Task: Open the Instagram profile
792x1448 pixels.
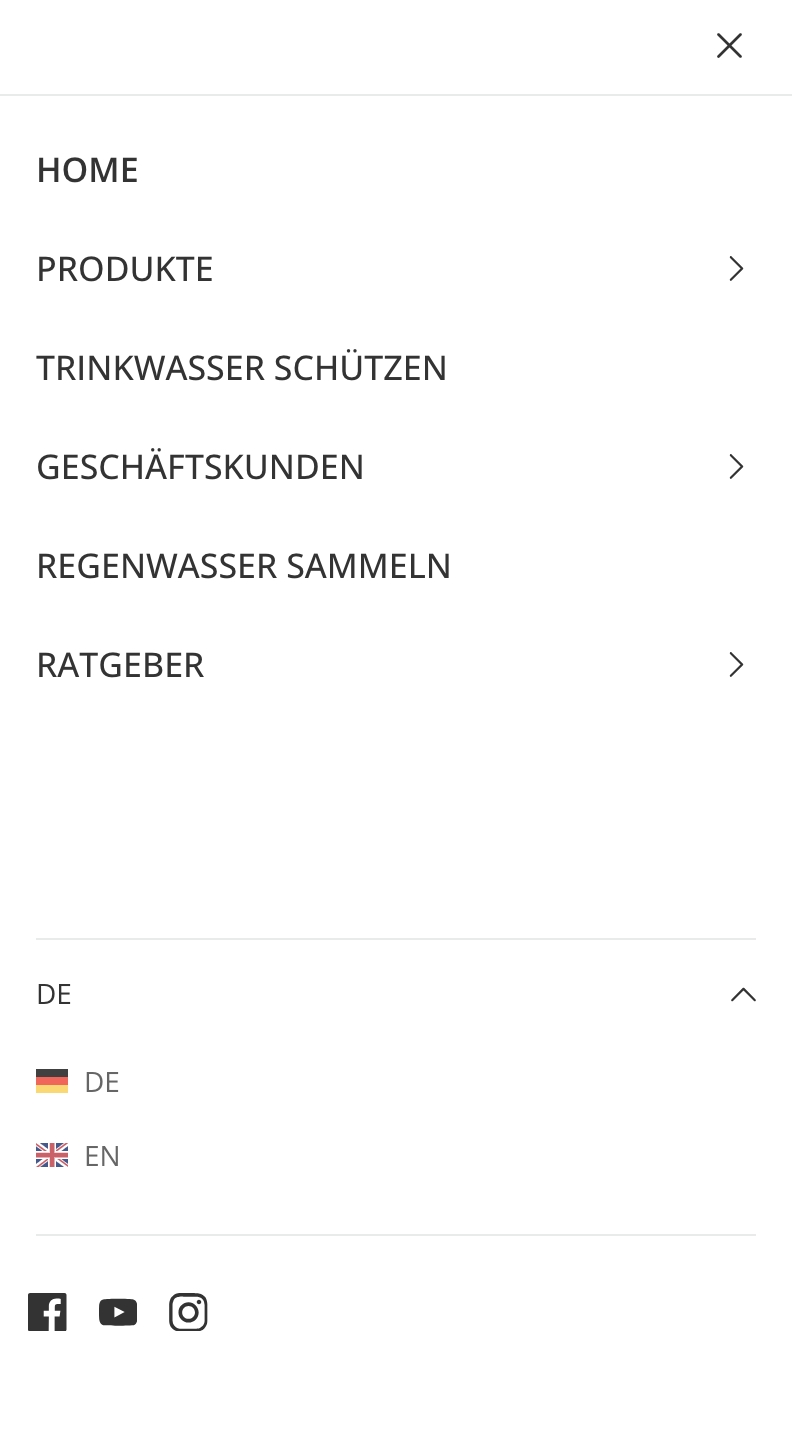Action: point(188,1312)
